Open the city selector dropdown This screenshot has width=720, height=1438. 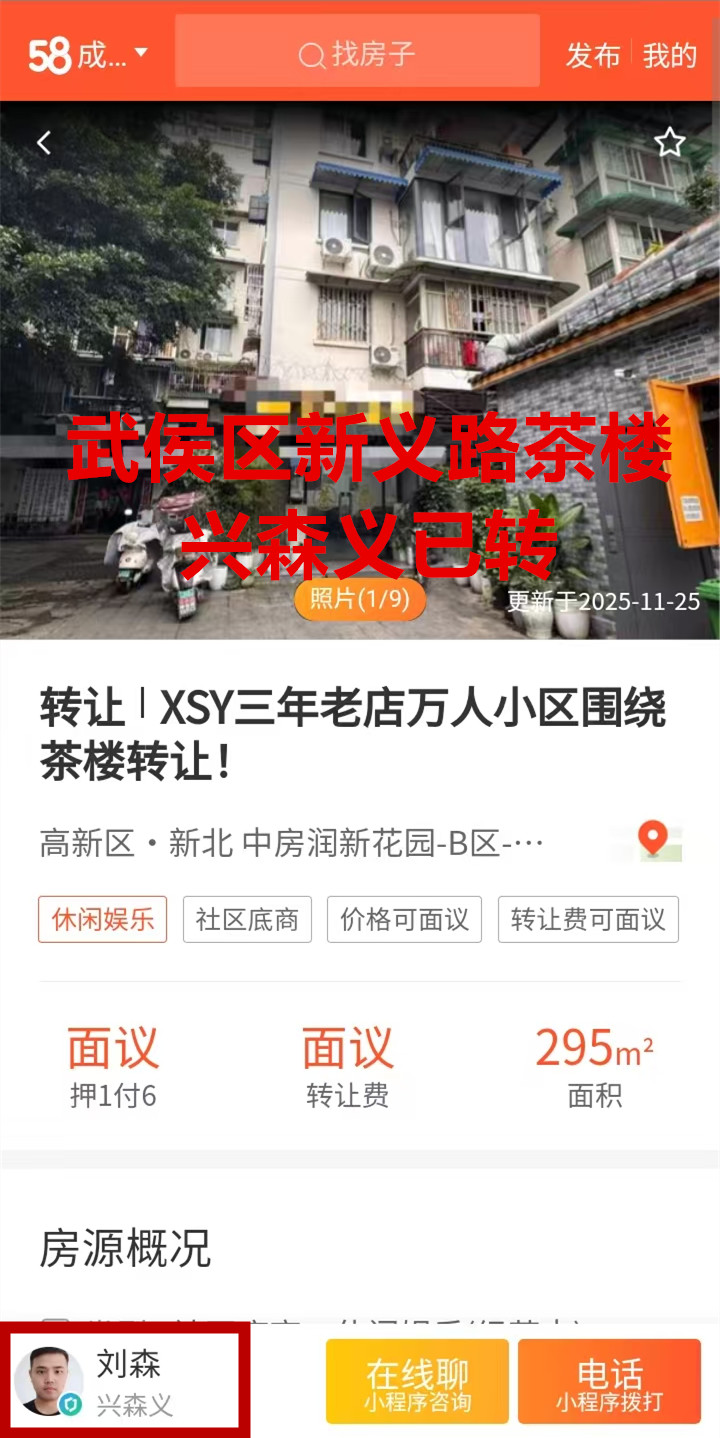tap(88, 54)
